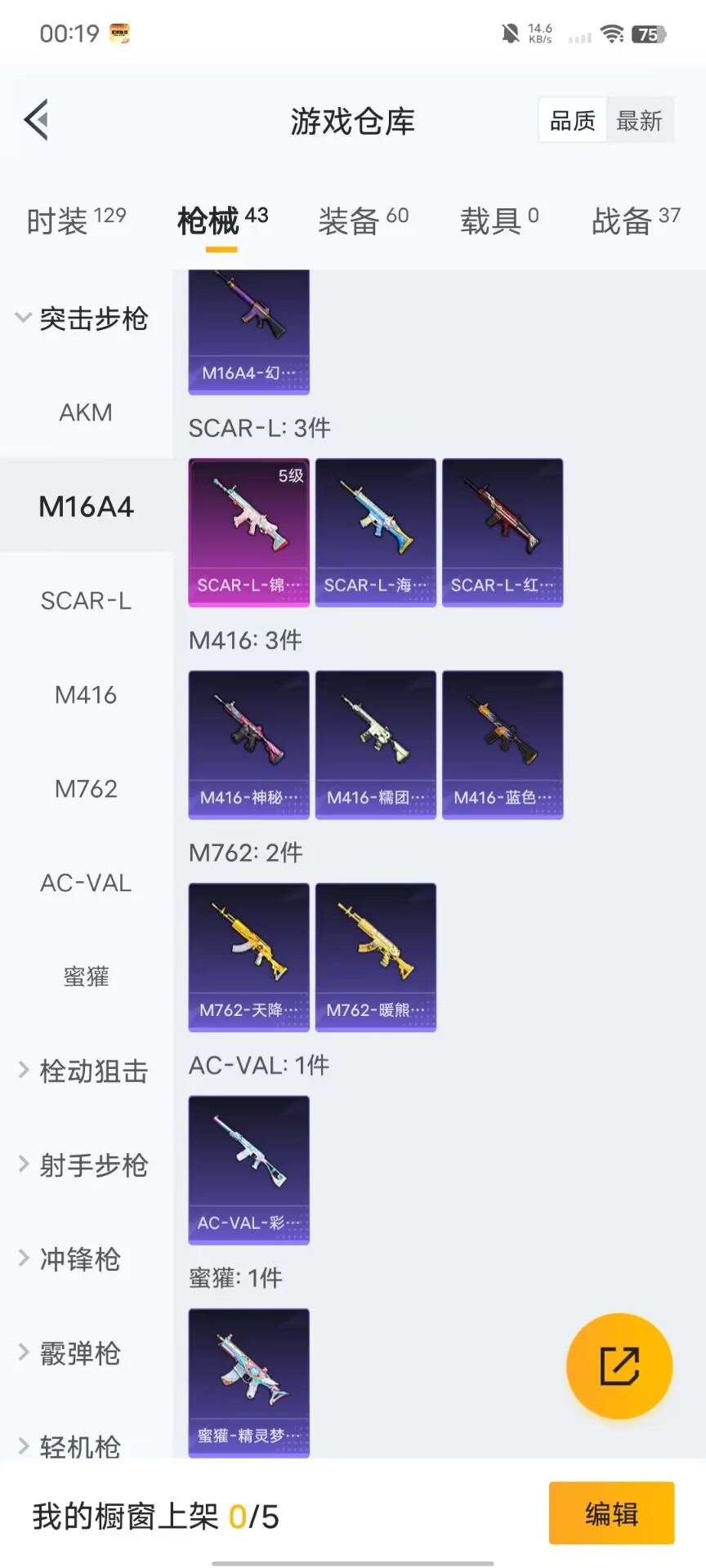Open the M762-天降 skin tile
The image size is (706, 1568).
click(248, 956)
